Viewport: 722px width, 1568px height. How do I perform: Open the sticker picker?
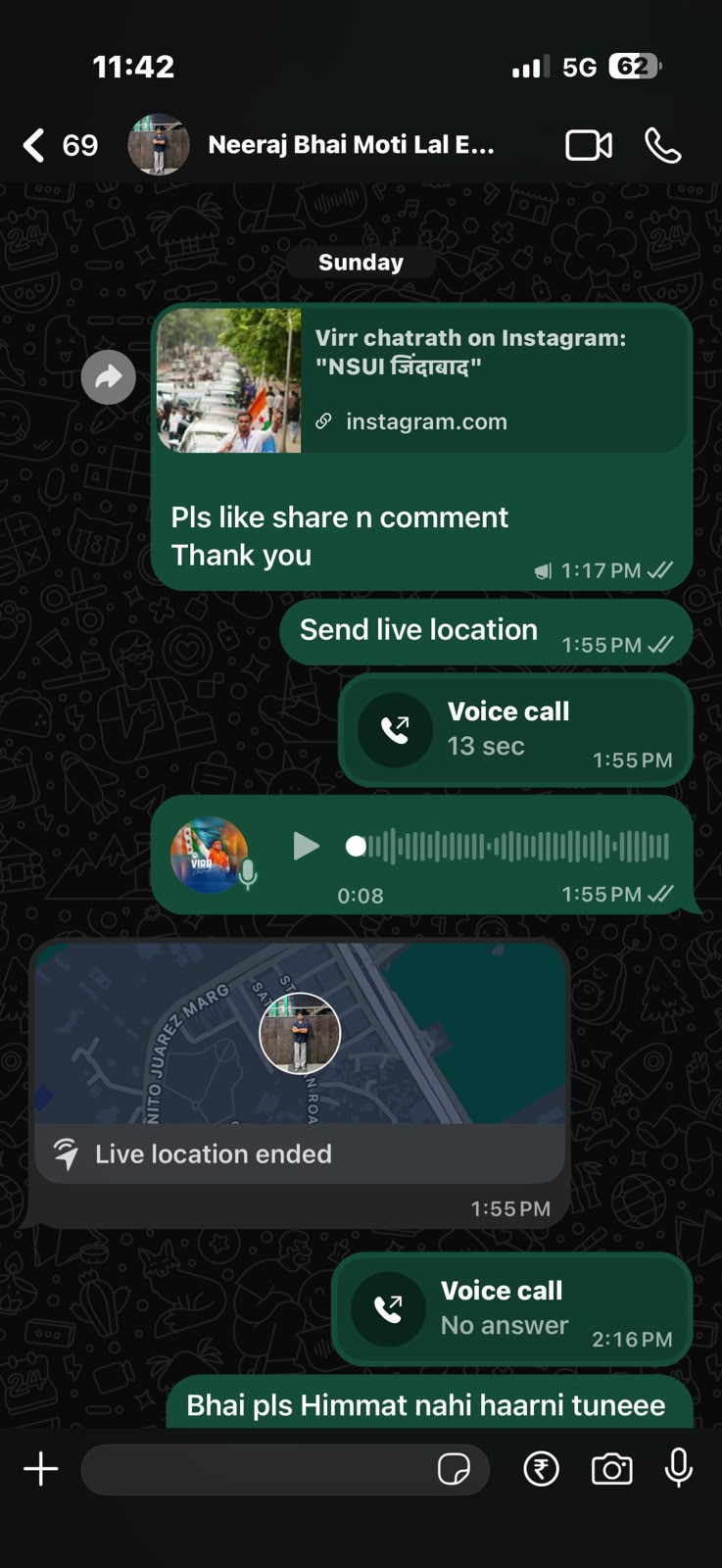pyautogui.click(x=454, y=1469)
